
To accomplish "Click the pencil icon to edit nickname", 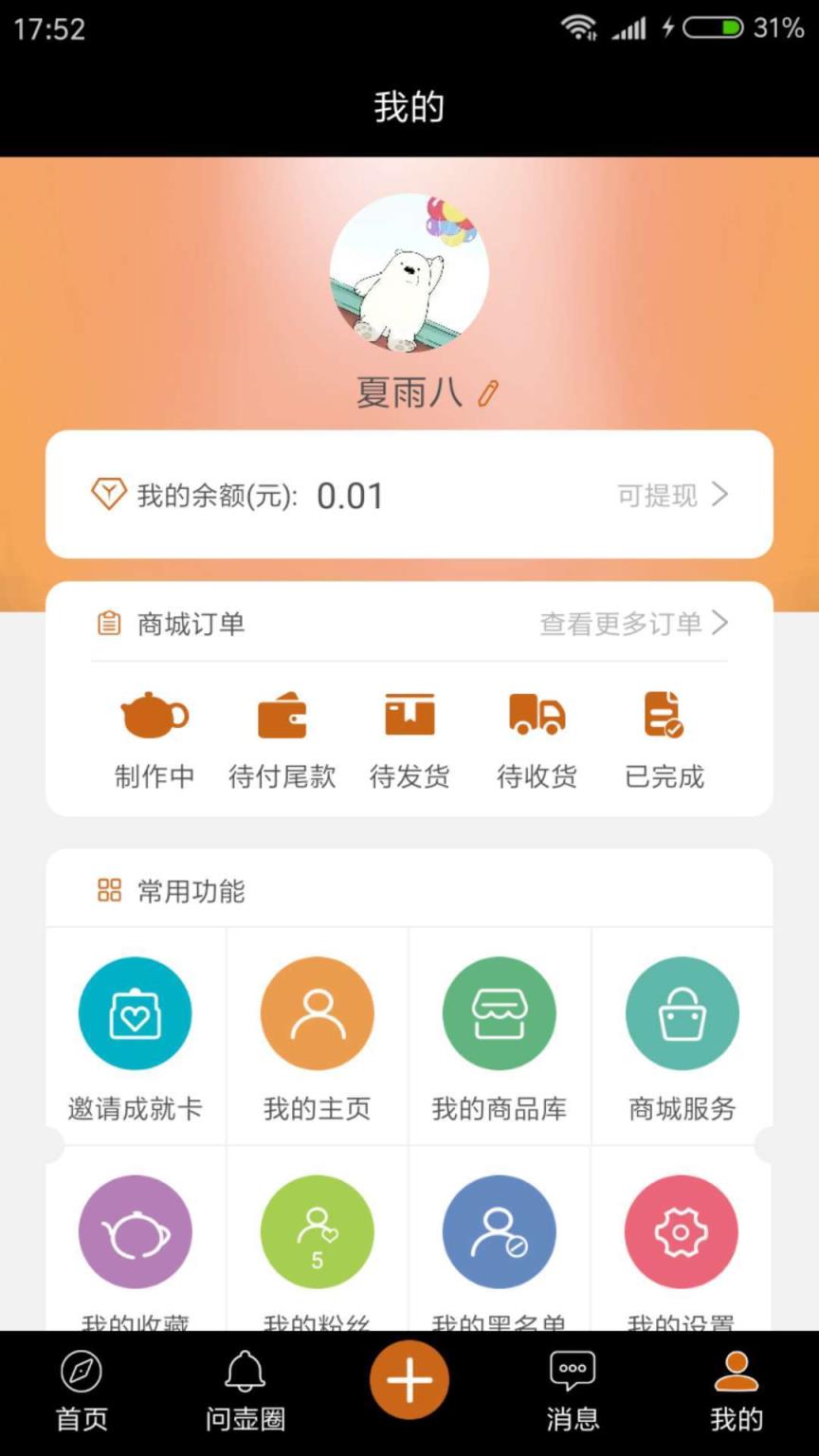I will (x=486, y=393).
